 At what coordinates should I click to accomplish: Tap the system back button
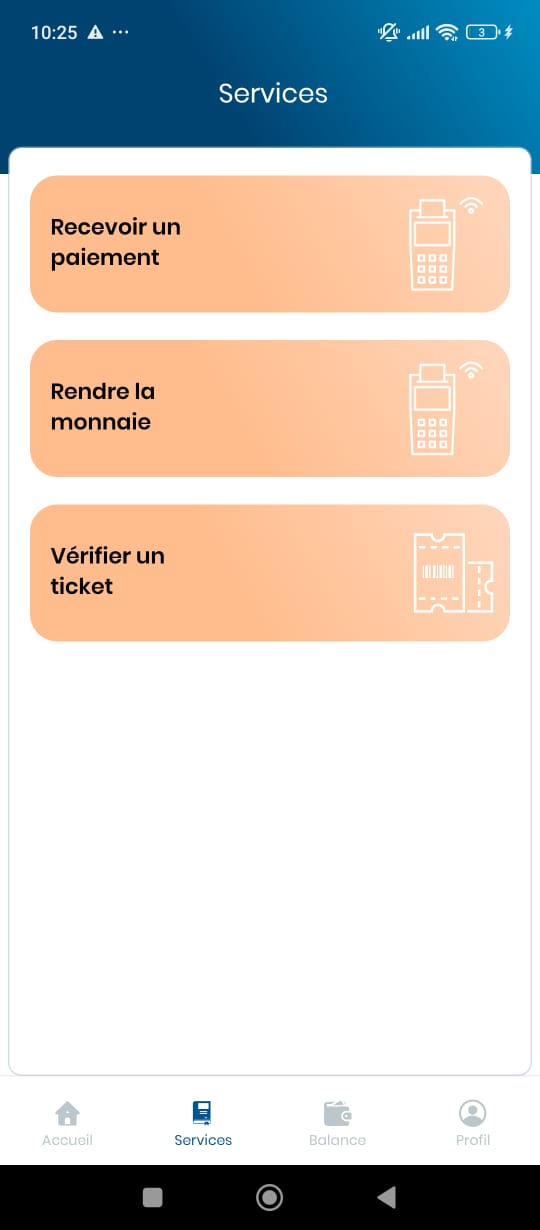pos(386,1197)
